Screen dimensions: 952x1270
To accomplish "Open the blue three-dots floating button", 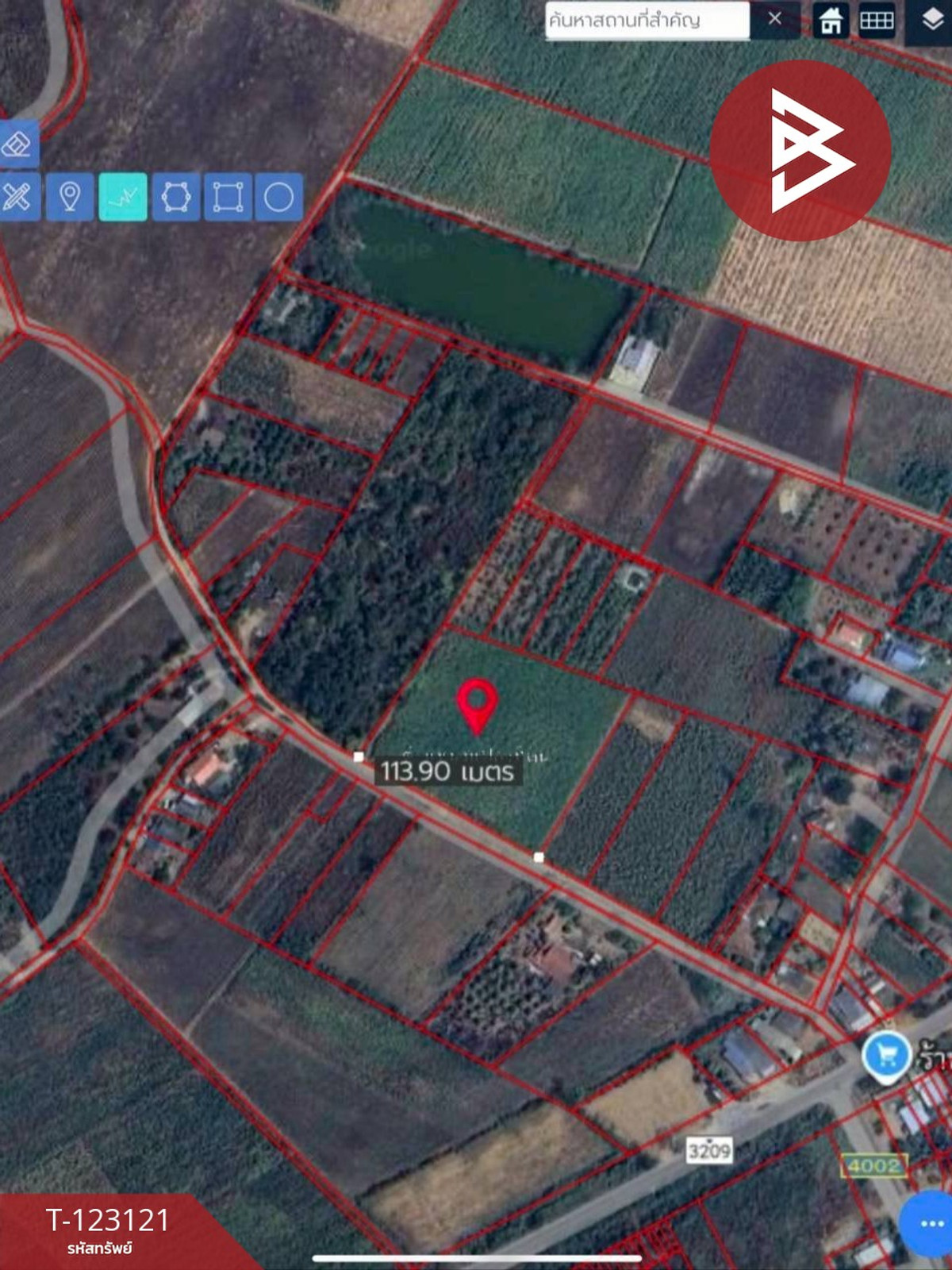I will (x=930, y=1223).
